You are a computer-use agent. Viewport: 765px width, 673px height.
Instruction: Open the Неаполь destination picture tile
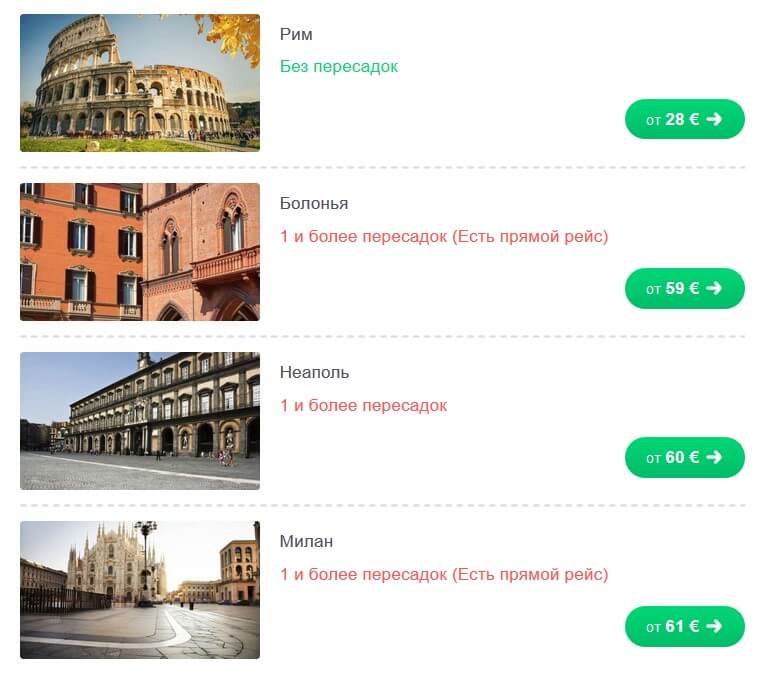tap(139, 421)
